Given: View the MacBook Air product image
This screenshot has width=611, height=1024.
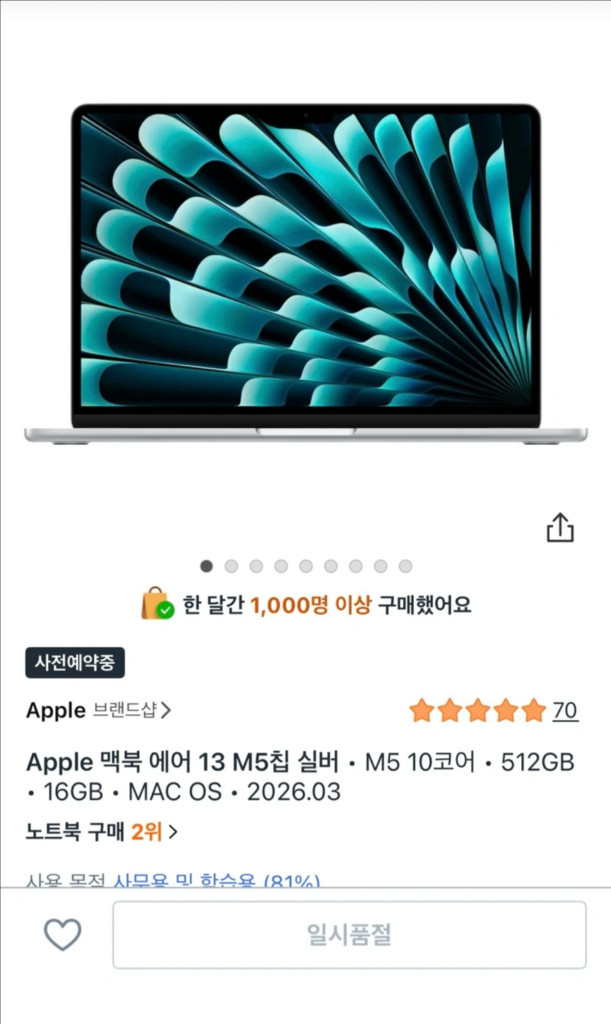Looking at the screenshot, I should (x=305, y=273).
